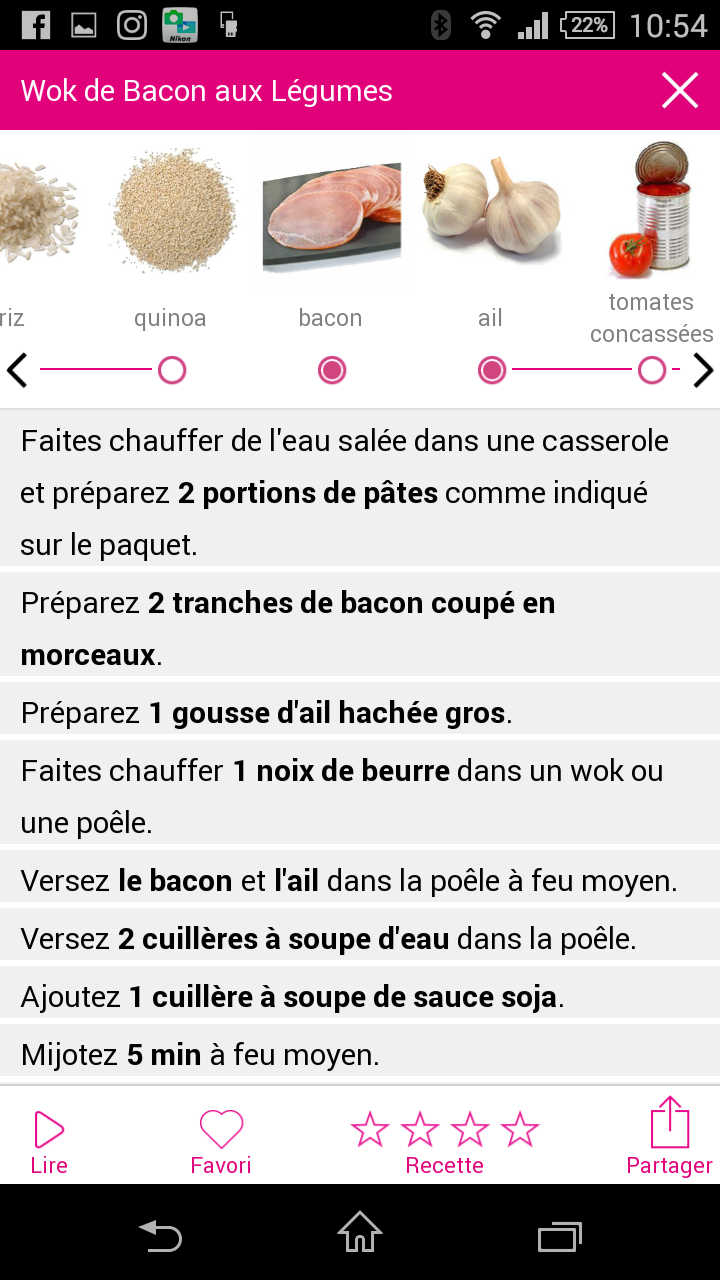Share the recipe via Partager

click(x=669, y=1137)
